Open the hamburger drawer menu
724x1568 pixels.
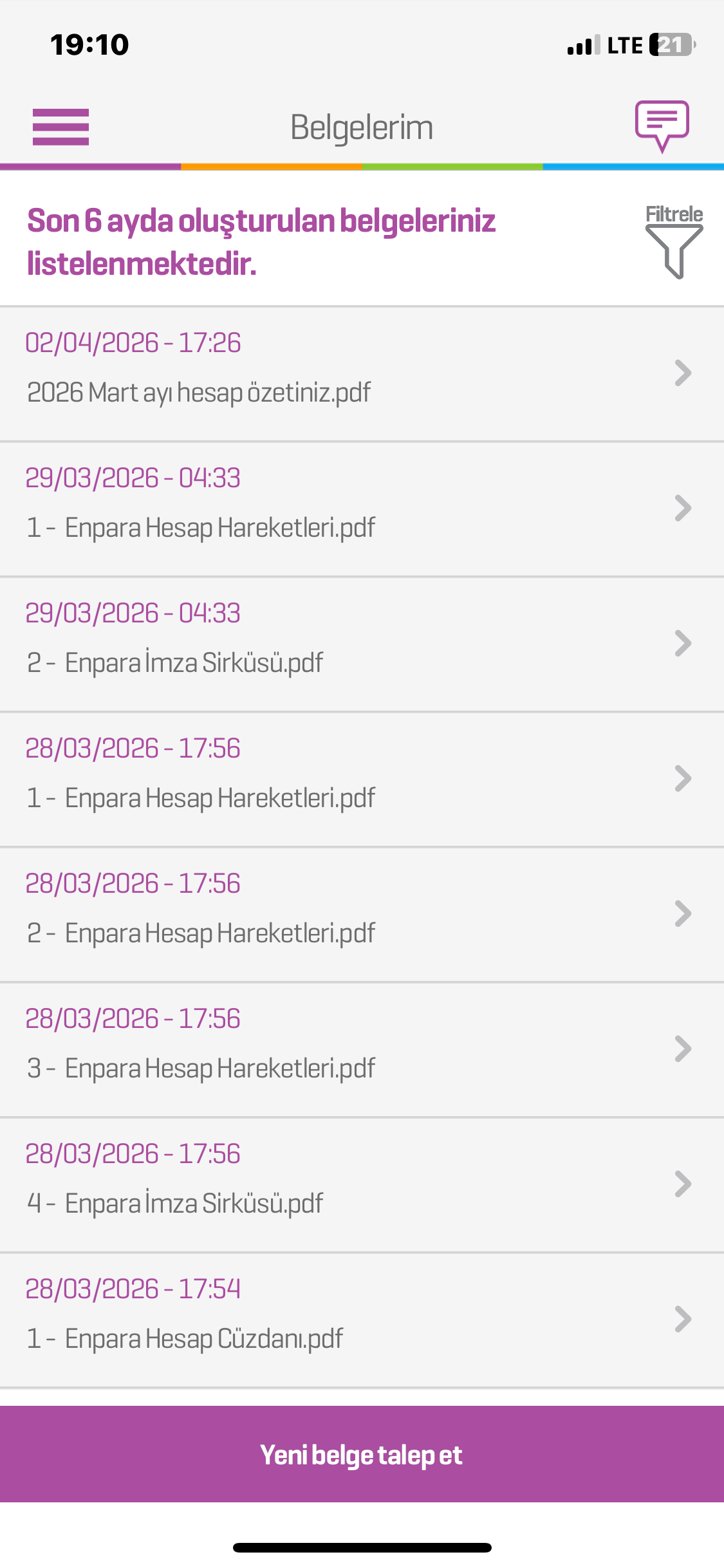pos(60,127)
